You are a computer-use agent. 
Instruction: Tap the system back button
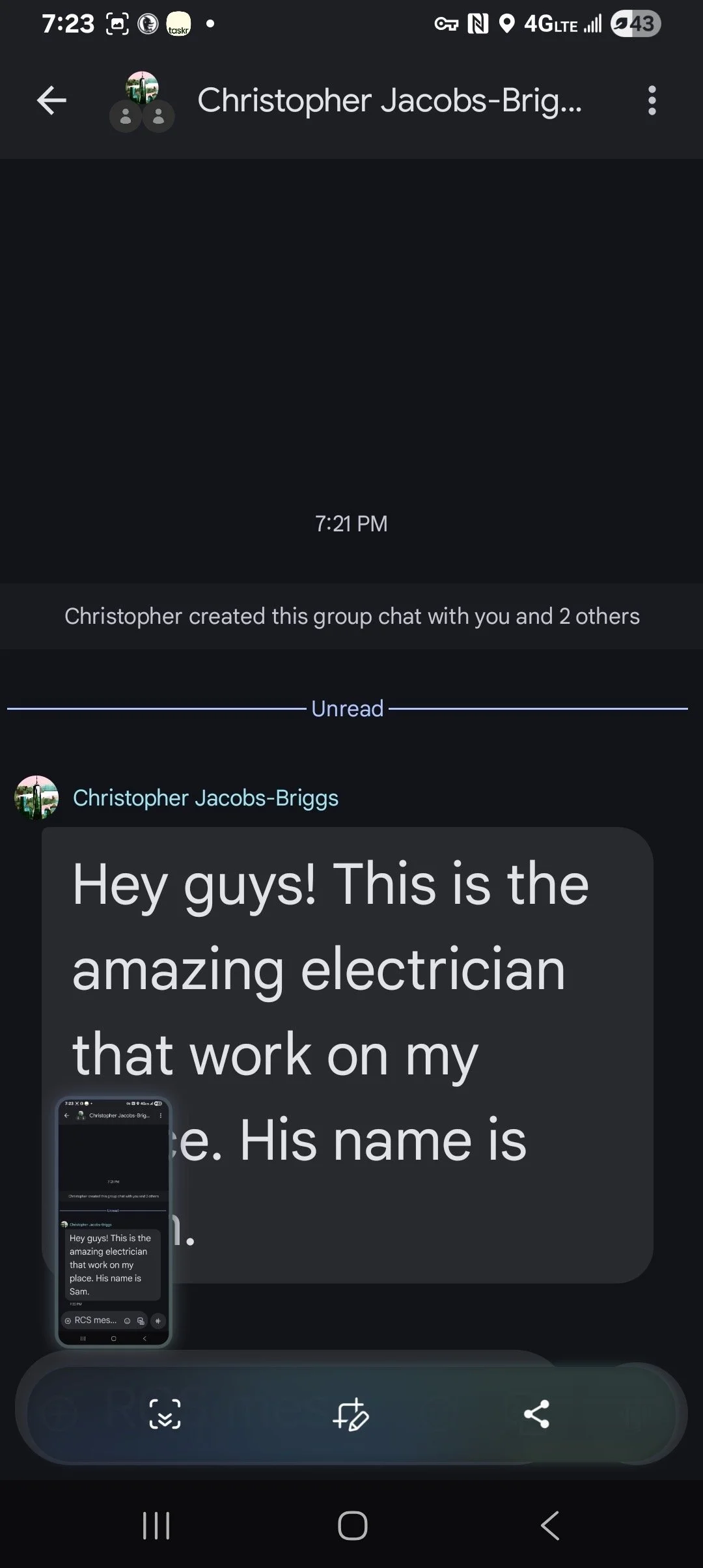pos(550,1525)
